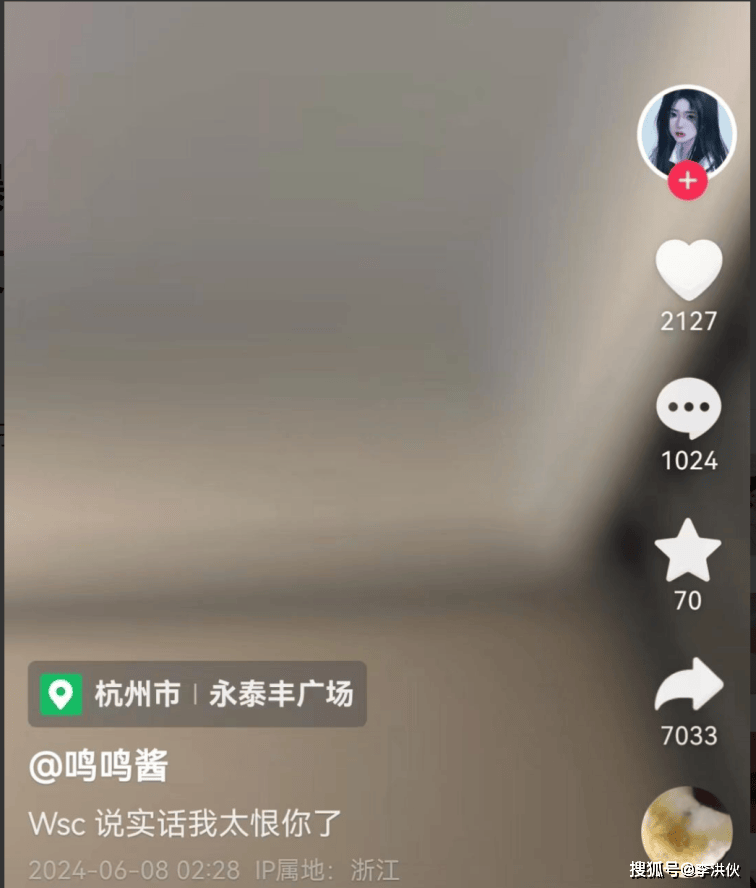Open the comments bubble

pyautogui.click(x=688, y=410)
